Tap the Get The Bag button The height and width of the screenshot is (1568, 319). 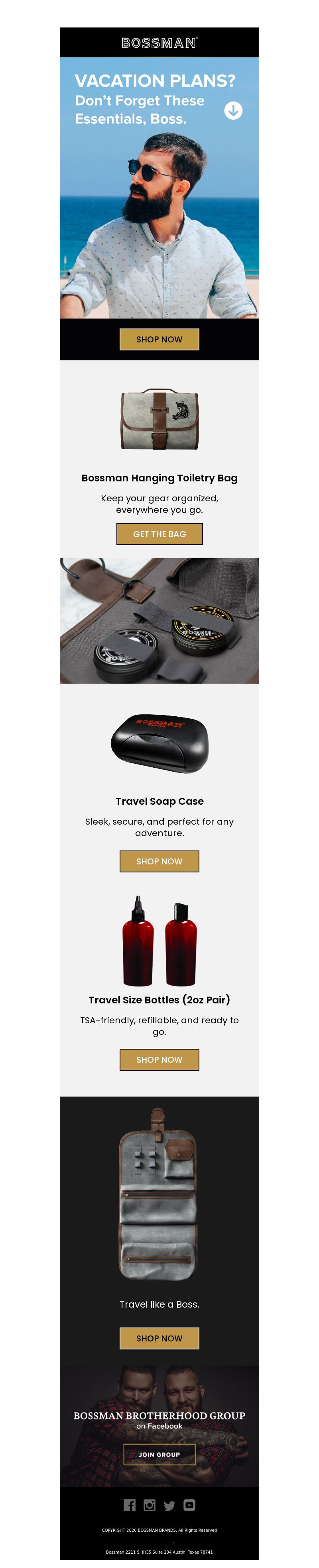[x=159, y=534]
